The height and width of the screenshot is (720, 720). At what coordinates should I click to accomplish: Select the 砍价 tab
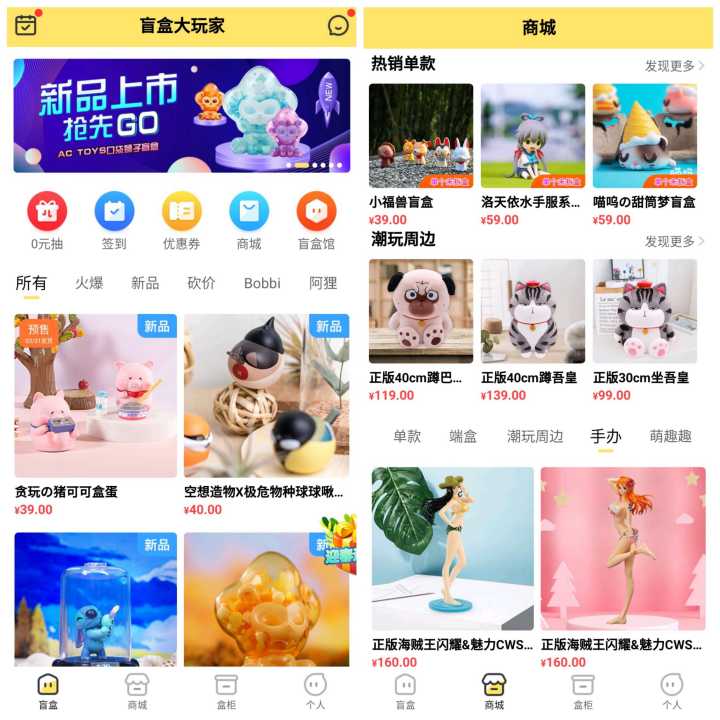[201, 283]
